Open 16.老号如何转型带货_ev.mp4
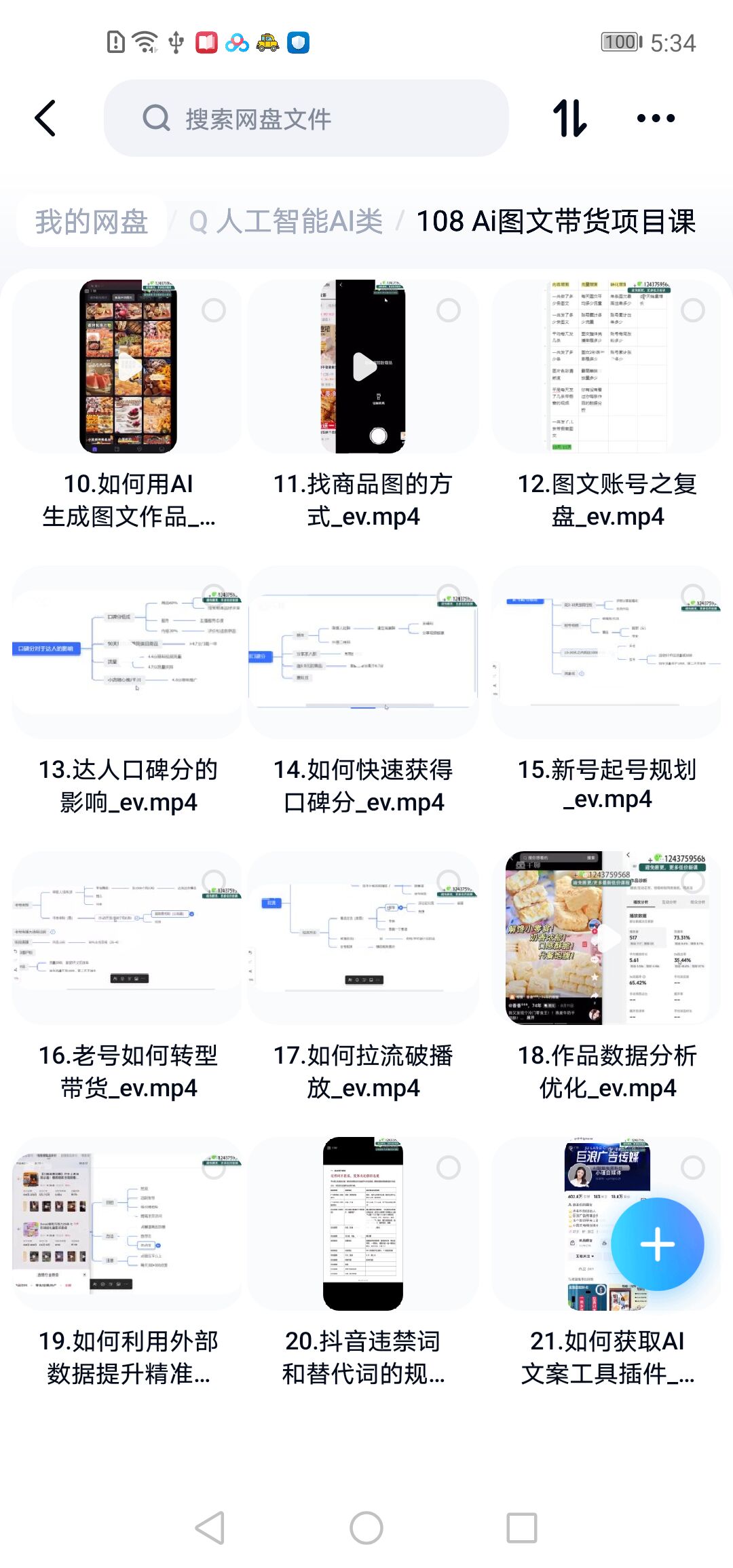The height and width of the screenshot is (1568, 733). [128, 939]
